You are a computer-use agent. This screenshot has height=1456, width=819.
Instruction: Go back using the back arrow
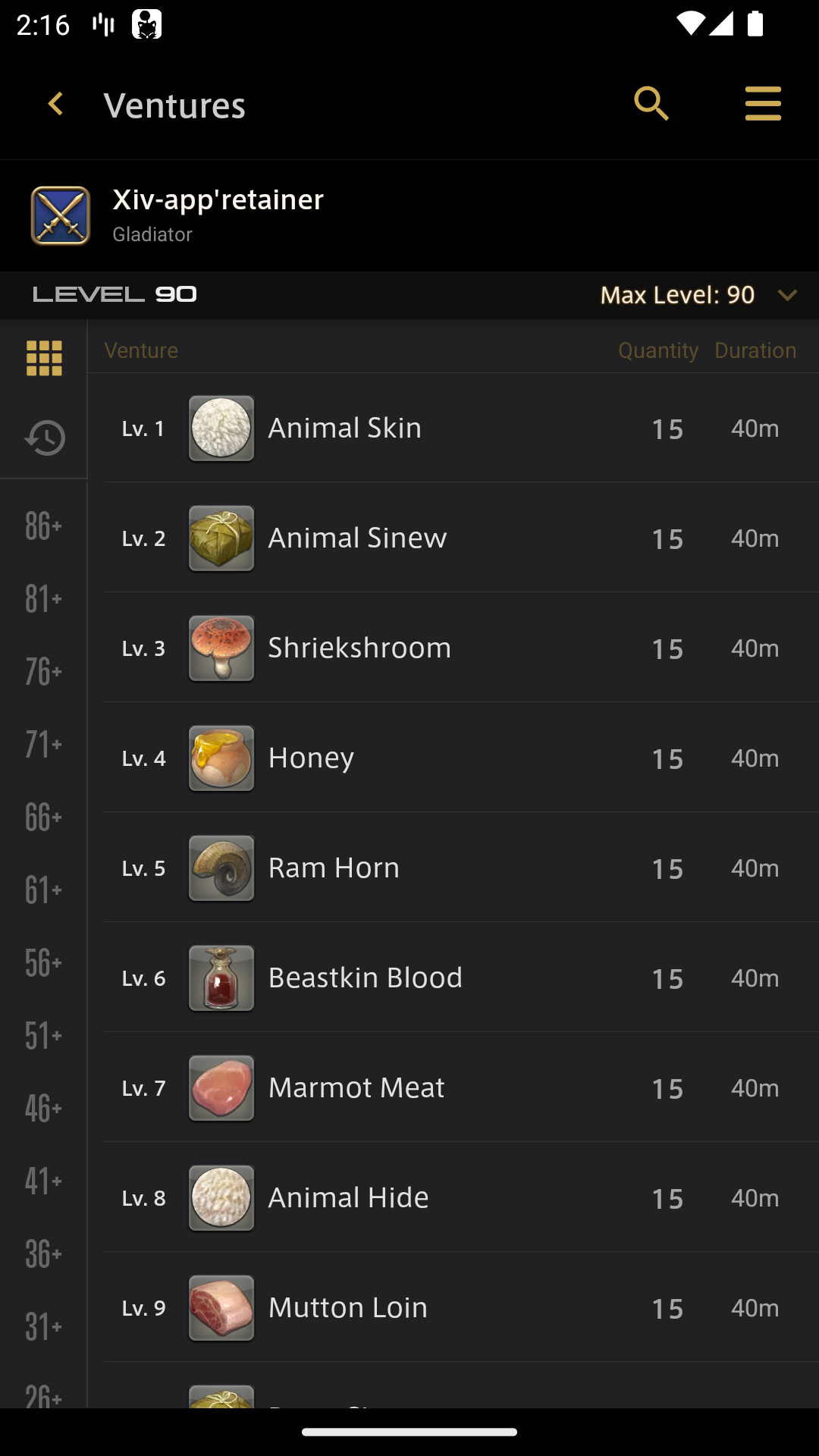pos(55,104)
